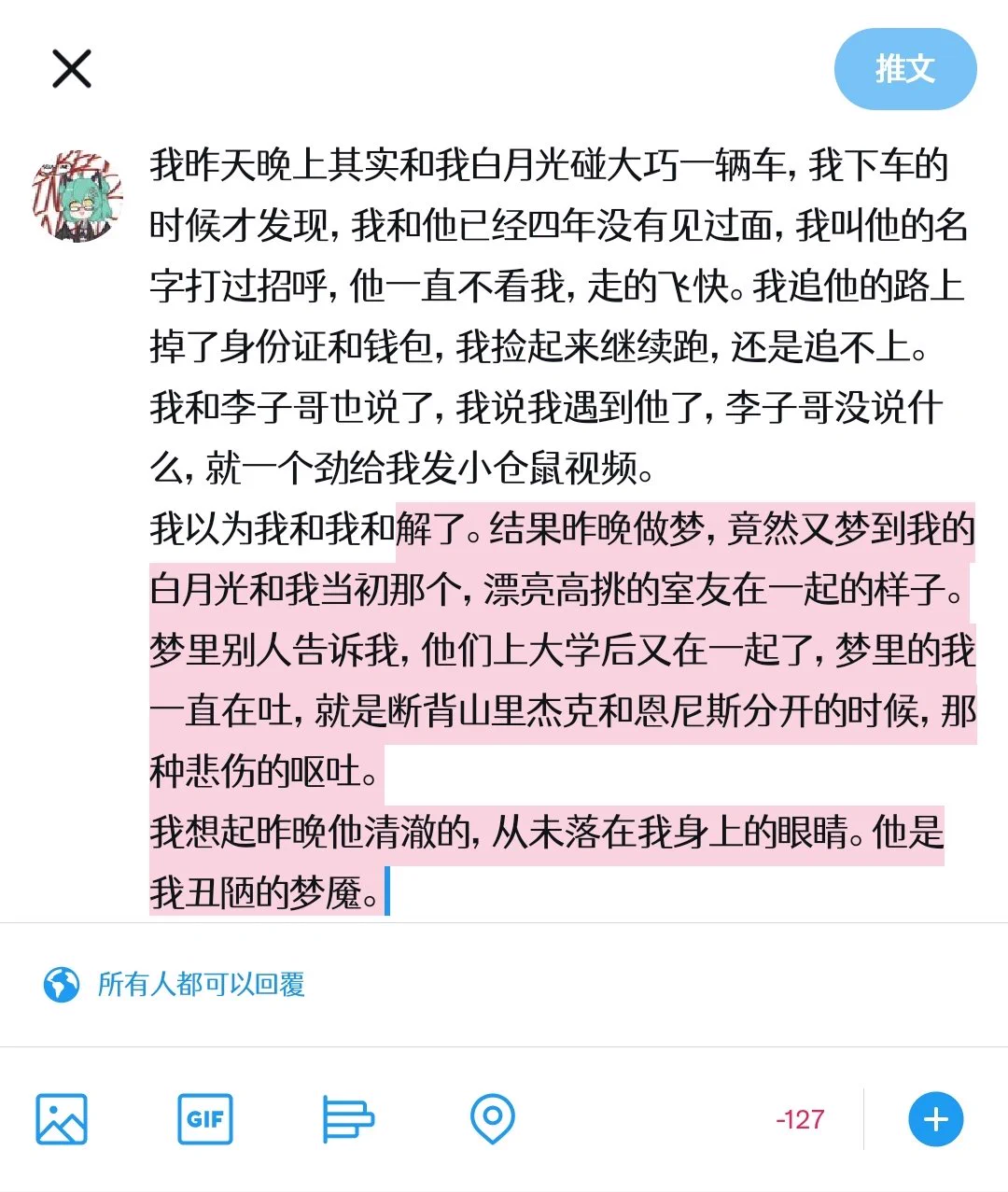Screen dimensions: 1008x1192
Task: Add another tweet to thread
Action: pyautogui.click(x=935, y=1118)
